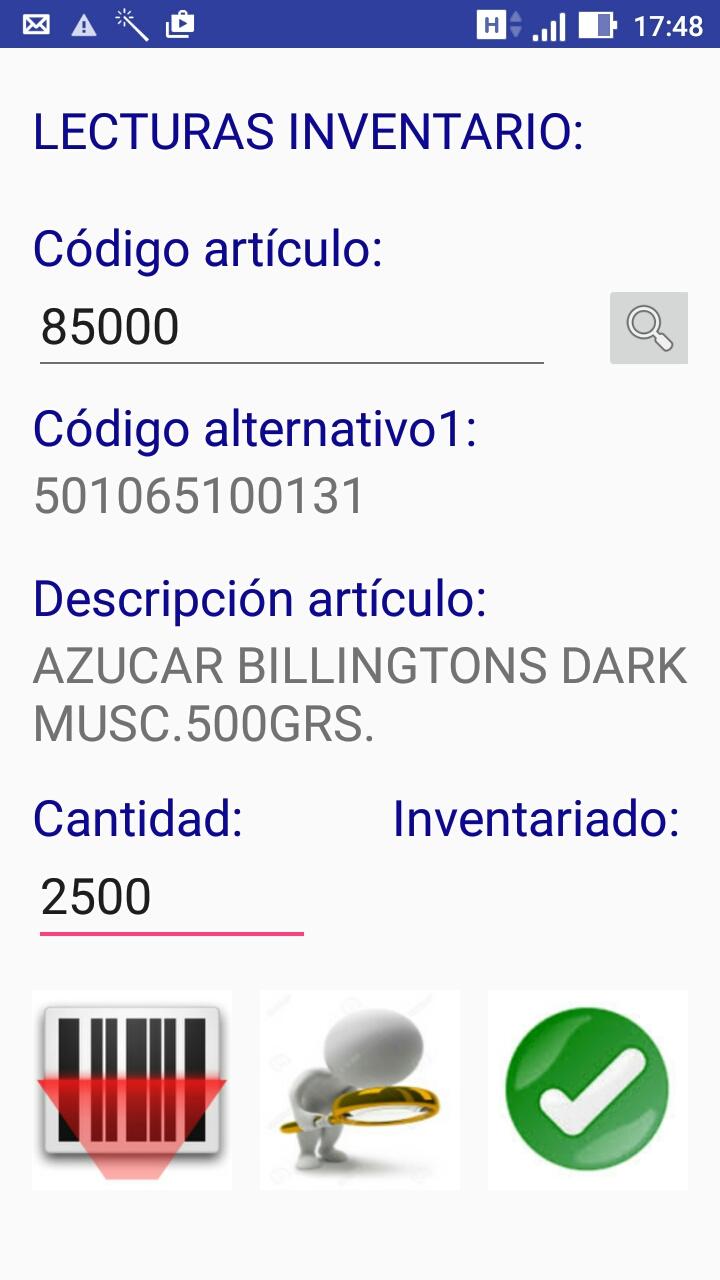Focus the Código artículo field

290,328
